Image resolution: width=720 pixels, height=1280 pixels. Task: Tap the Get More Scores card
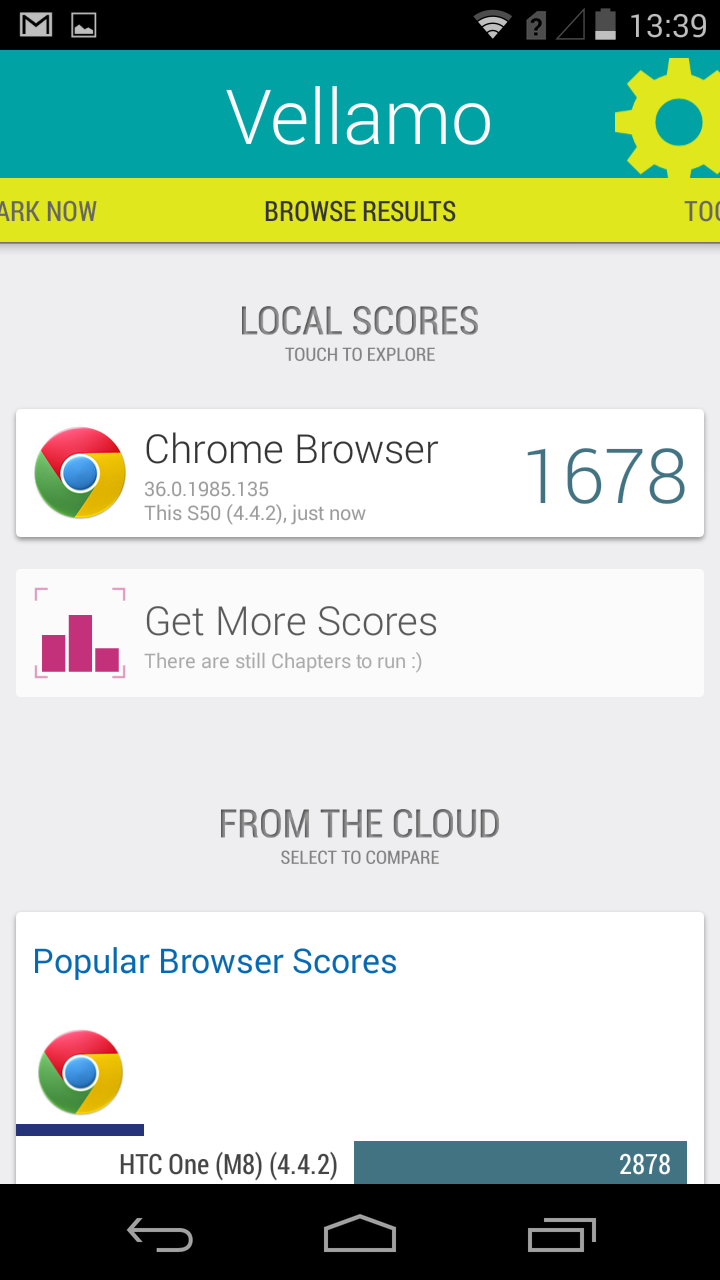pos(360,633)
